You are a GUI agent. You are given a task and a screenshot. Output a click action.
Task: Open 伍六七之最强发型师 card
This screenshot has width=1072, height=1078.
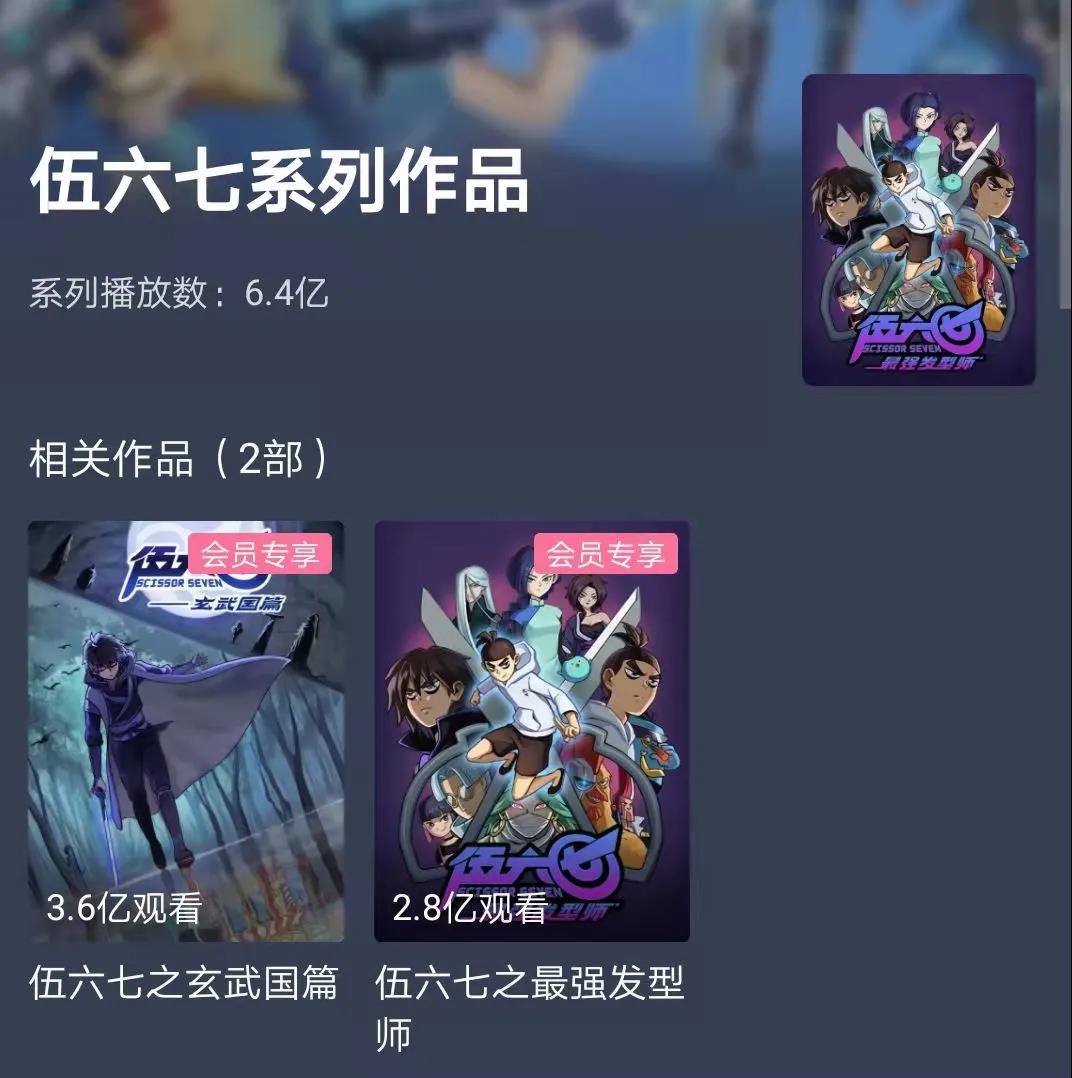coord(532,731)
